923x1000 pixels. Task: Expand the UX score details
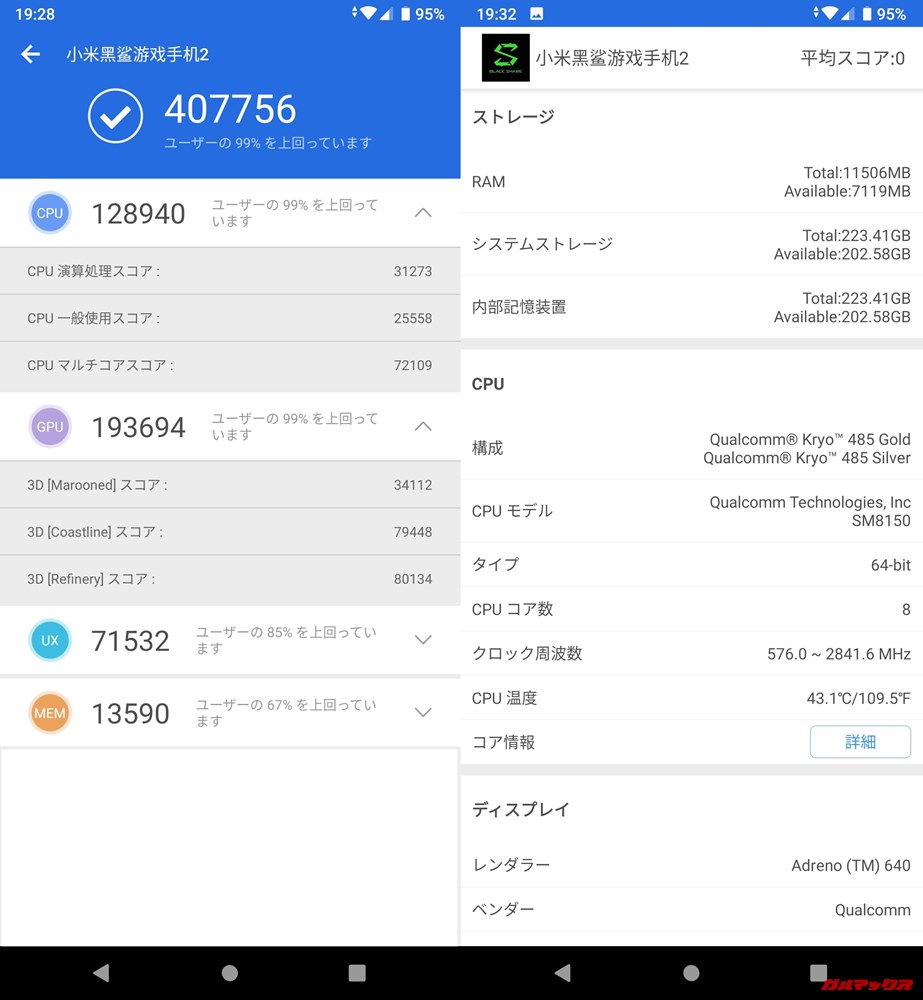coord(423,641)
